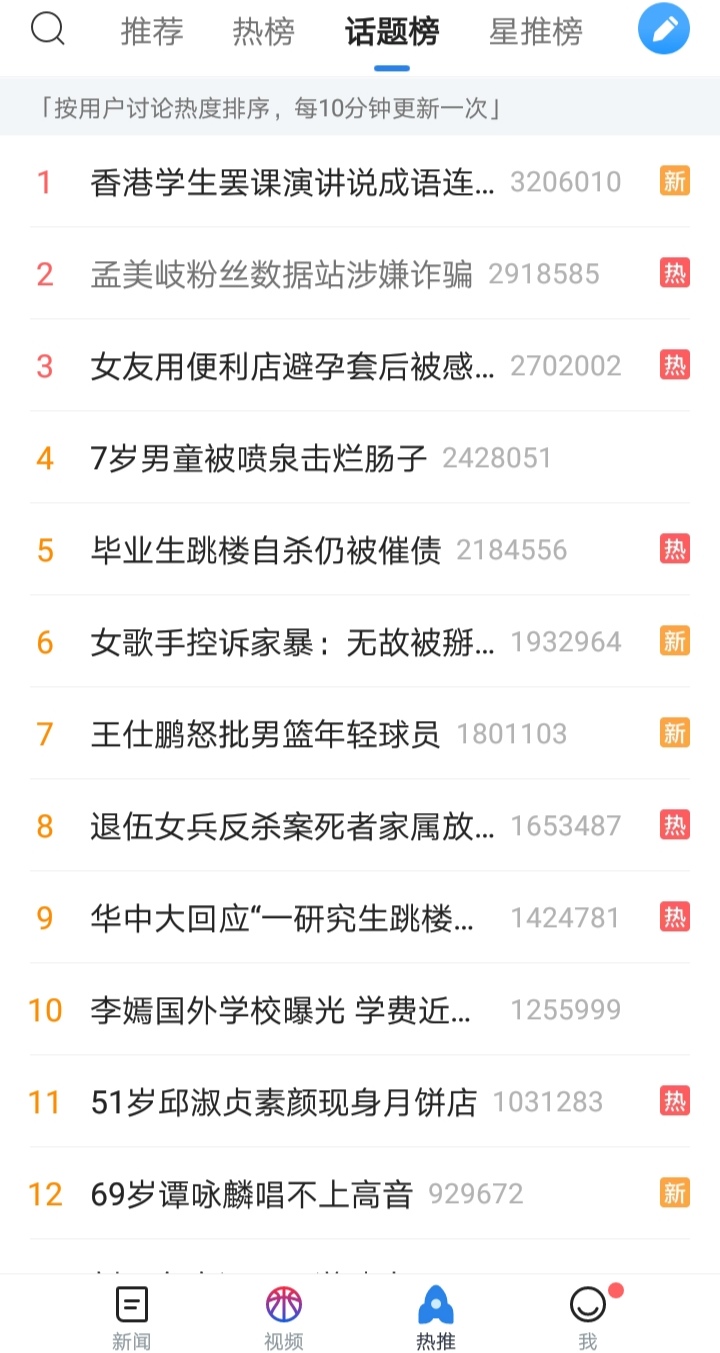The height and width of the screenshot is (1353, 720).
Task: Open topic 李嫣国外学校曝光
Action: pyautogui.click(x=360, y=1010)
